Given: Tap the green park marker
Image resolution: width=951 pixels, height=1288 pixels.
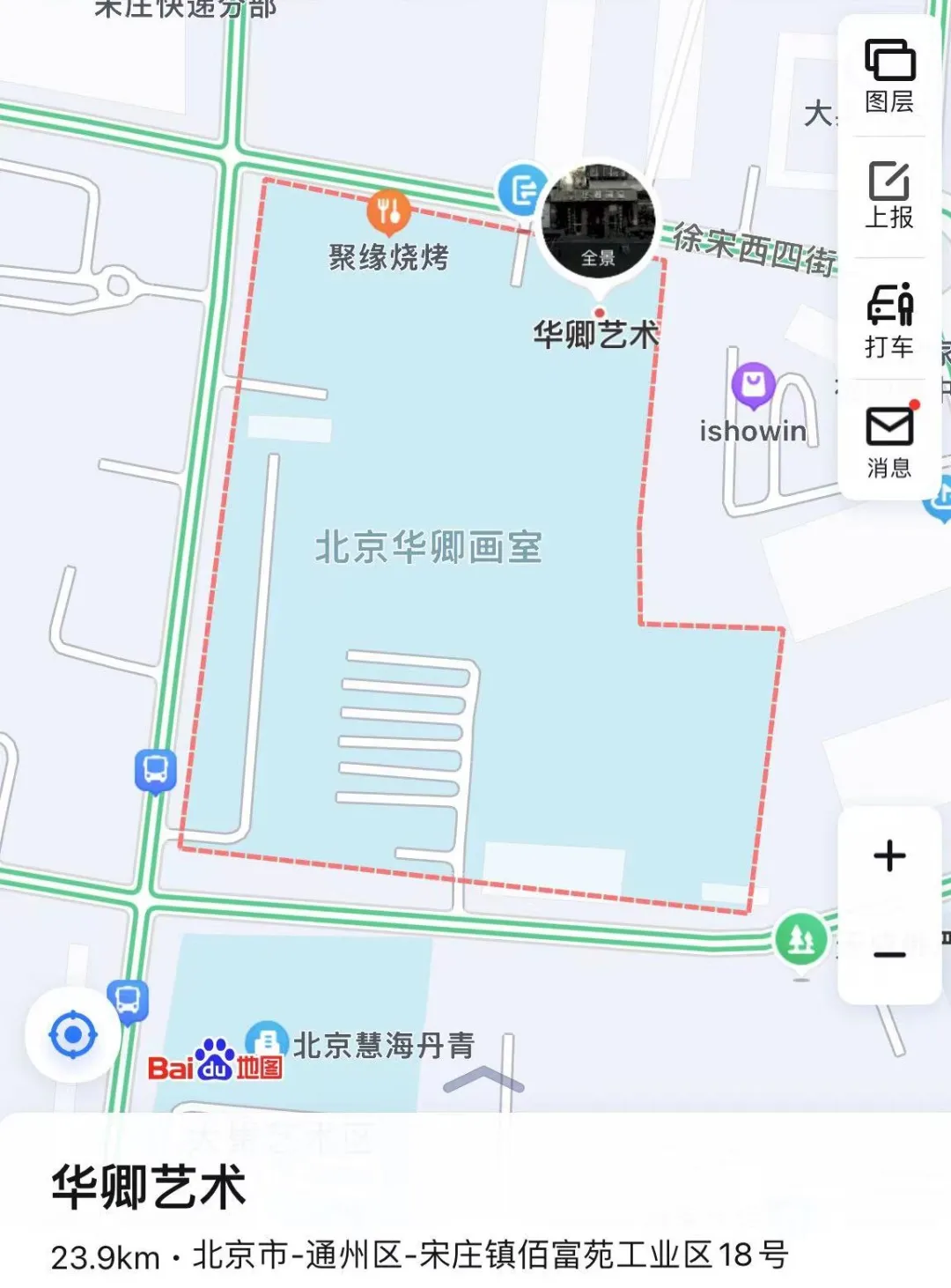Looking at the screenshot, I should [800, 939].
